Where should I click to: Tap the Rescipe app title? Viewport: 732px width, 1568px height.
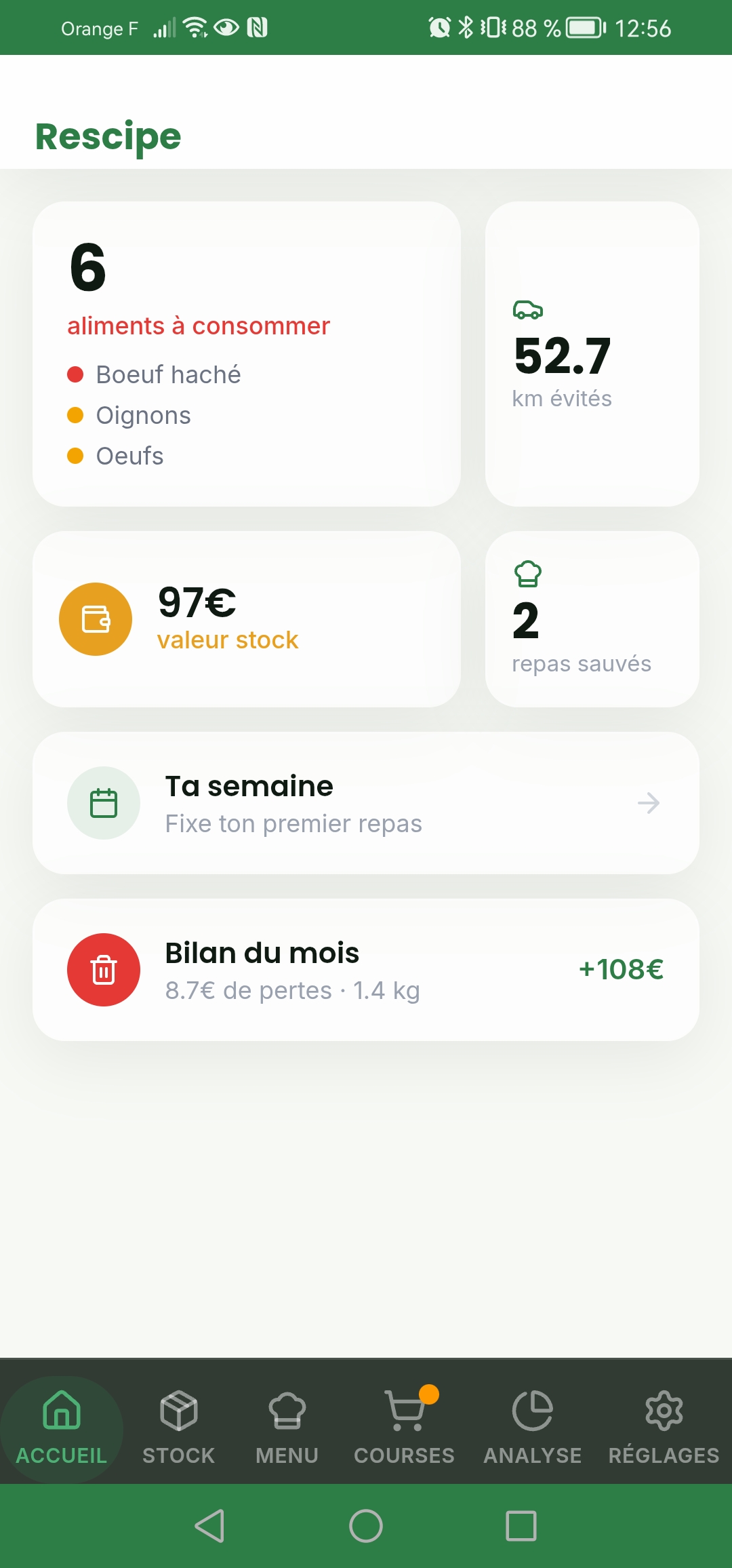108,136
